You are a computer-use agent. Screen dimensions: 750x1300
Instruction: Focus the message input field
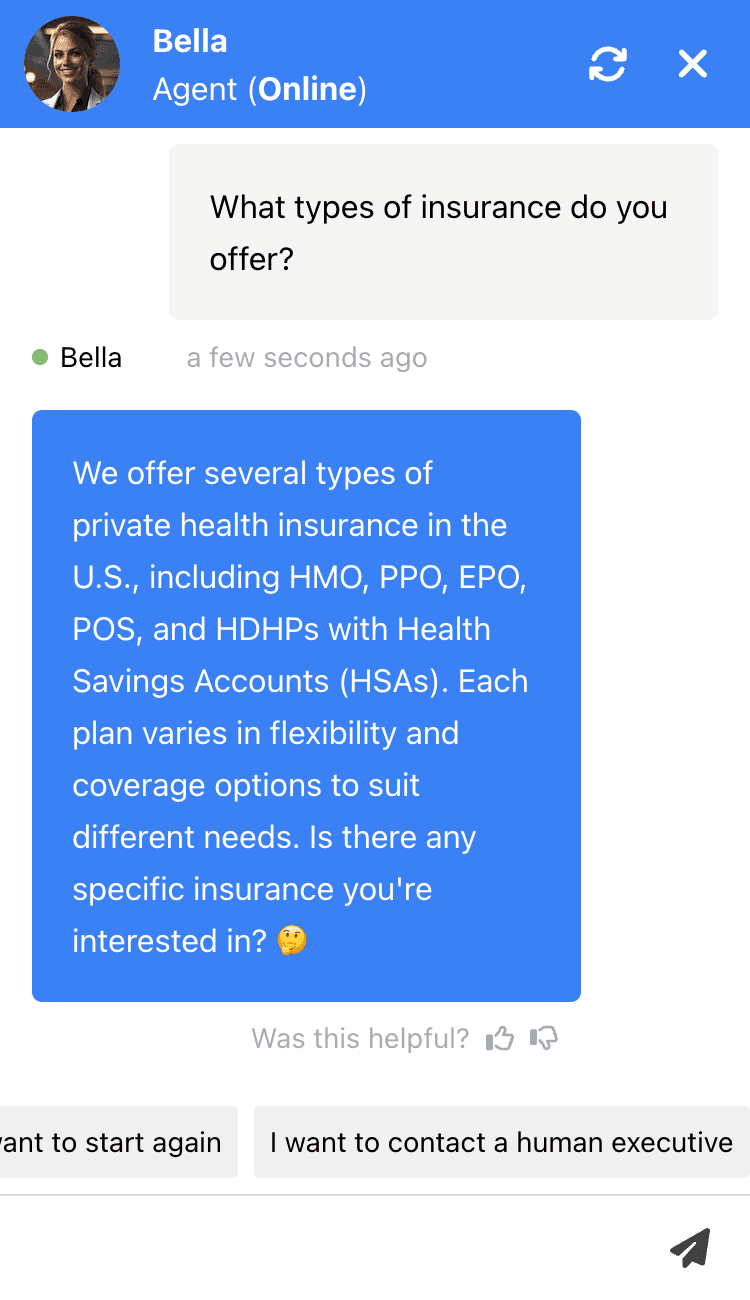coord(320,1247)
